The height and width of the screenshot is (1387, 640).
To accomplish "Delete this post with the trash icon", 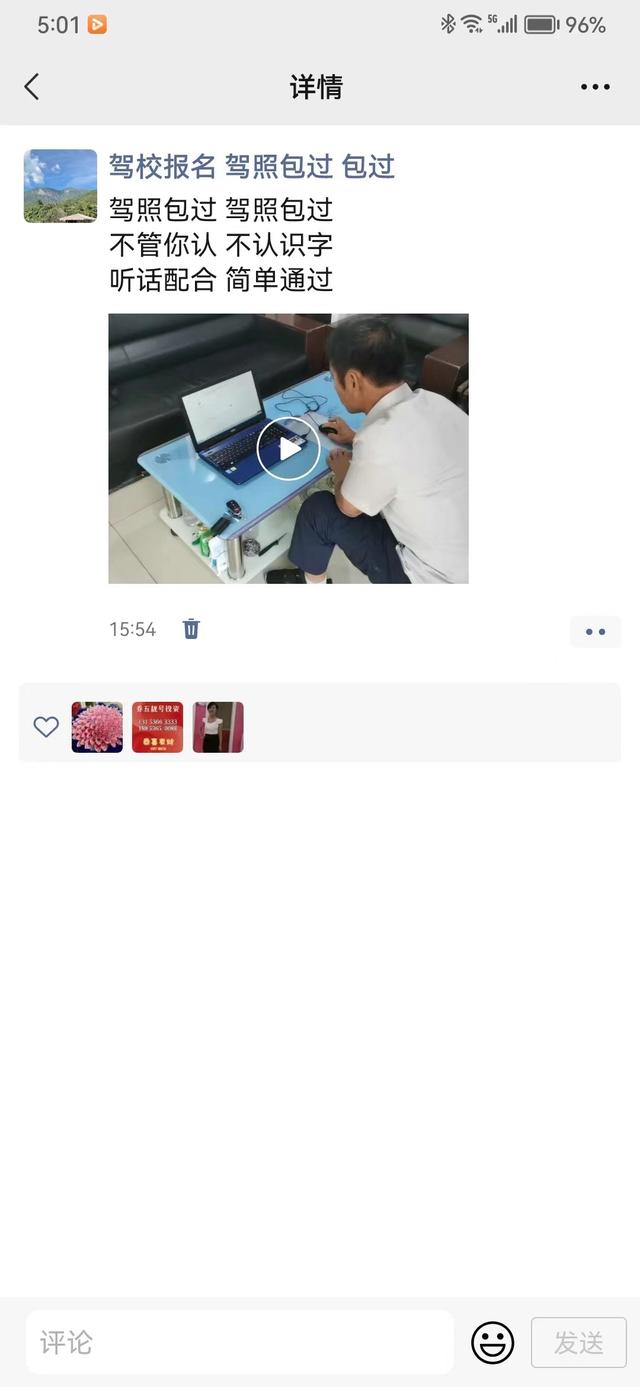I will coord(191,629).
